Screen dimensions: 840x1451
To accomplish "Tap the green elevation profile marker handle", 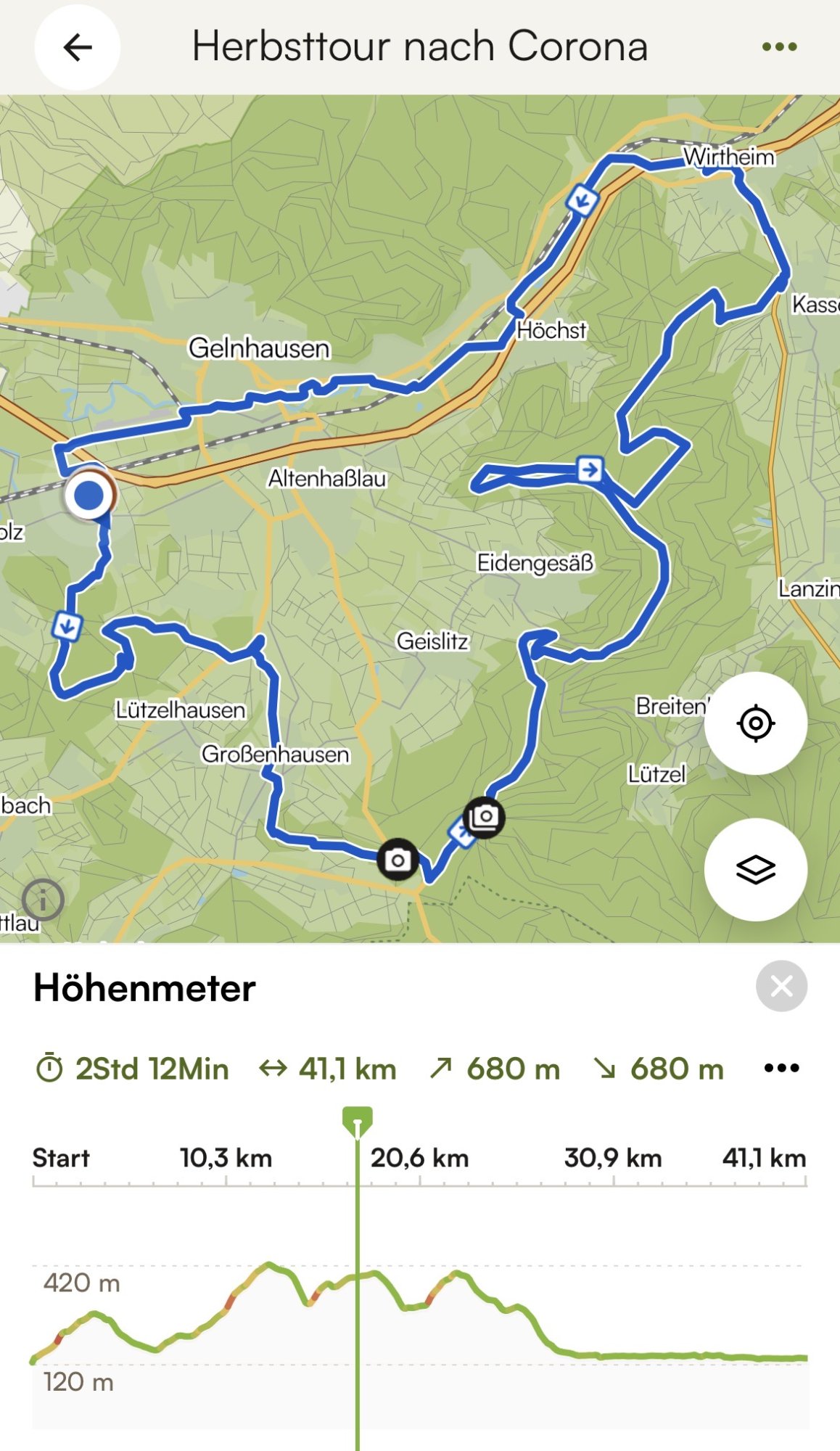I will pyautogui.click(x=358, y=1120).
